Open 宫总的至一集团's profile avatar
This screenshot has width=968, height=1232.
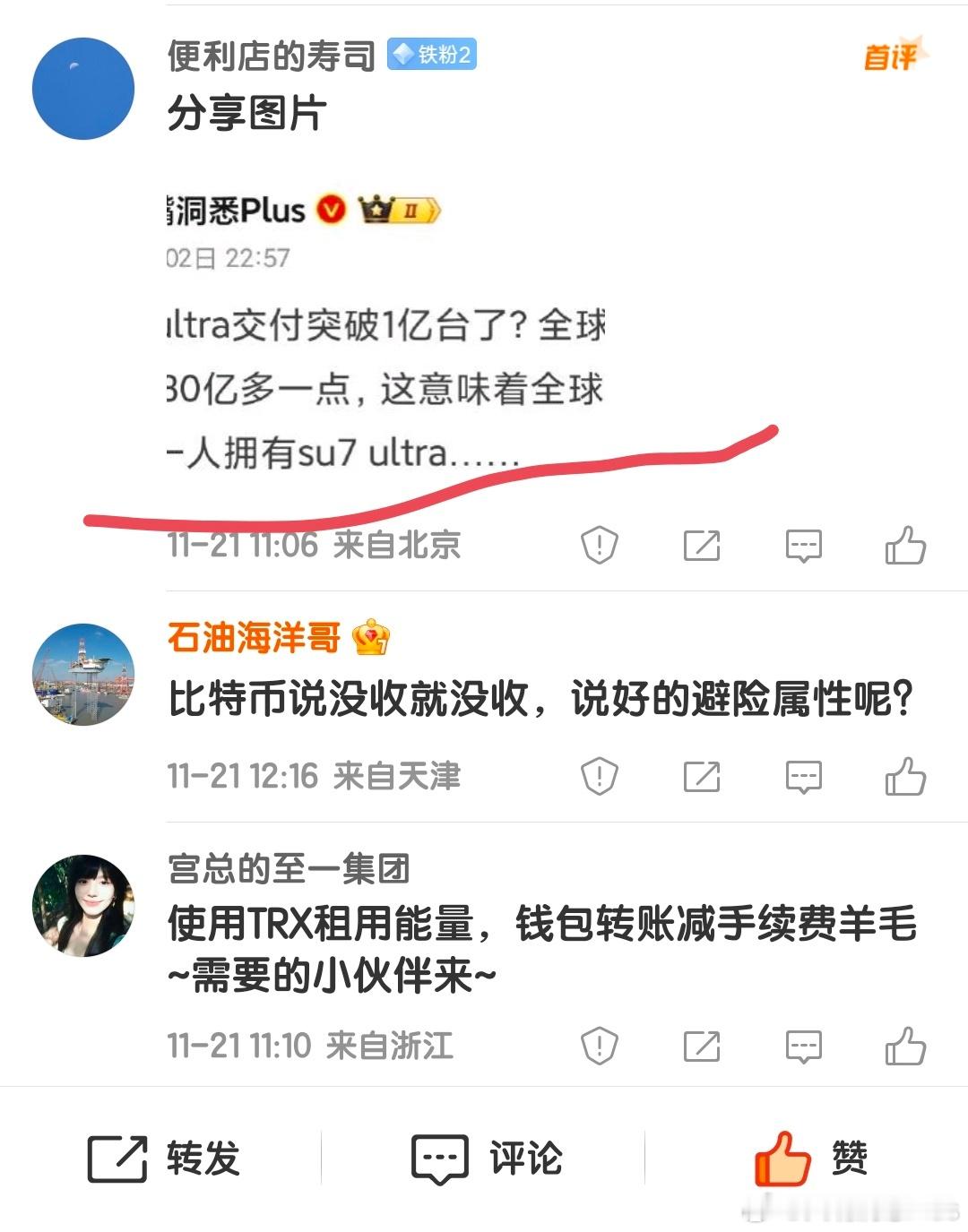click(82, 900)
